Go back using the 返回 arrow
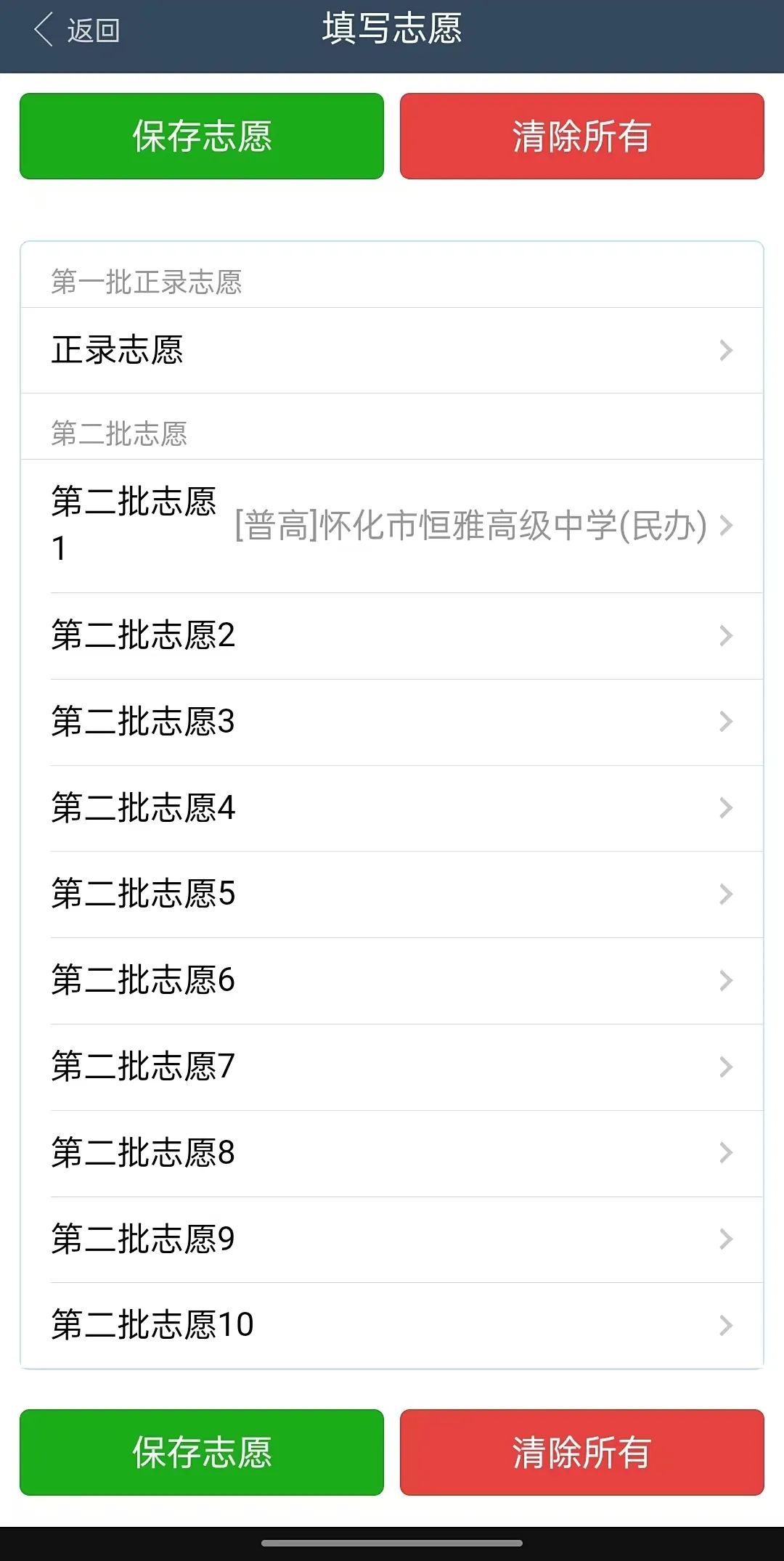This screenshot has height=1561, width=784. [x=76, y=30]
